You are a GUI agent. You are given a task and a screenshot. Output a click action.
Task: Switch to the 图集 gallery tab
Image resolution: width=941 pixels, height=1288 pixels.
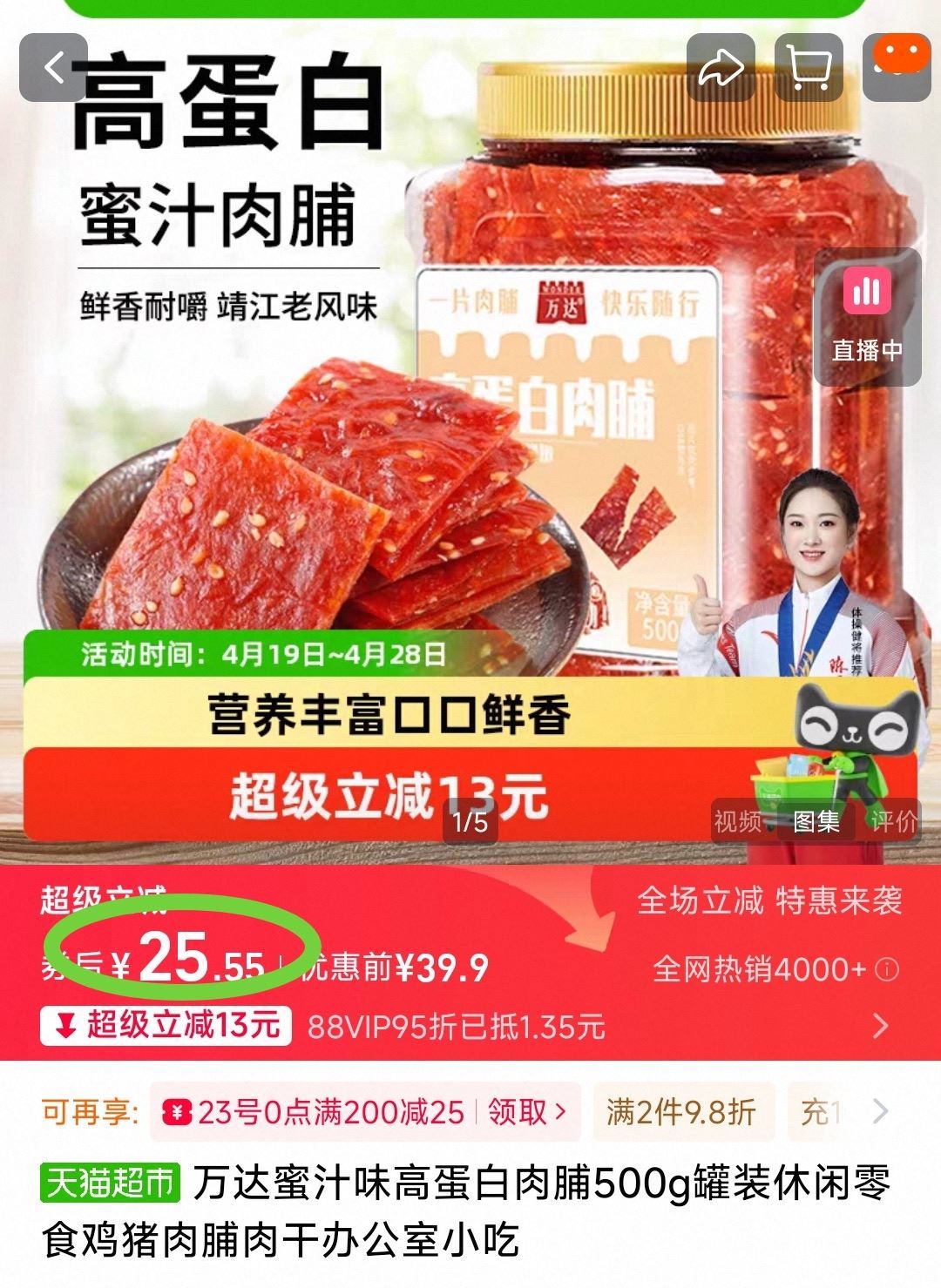click(816, 820)
